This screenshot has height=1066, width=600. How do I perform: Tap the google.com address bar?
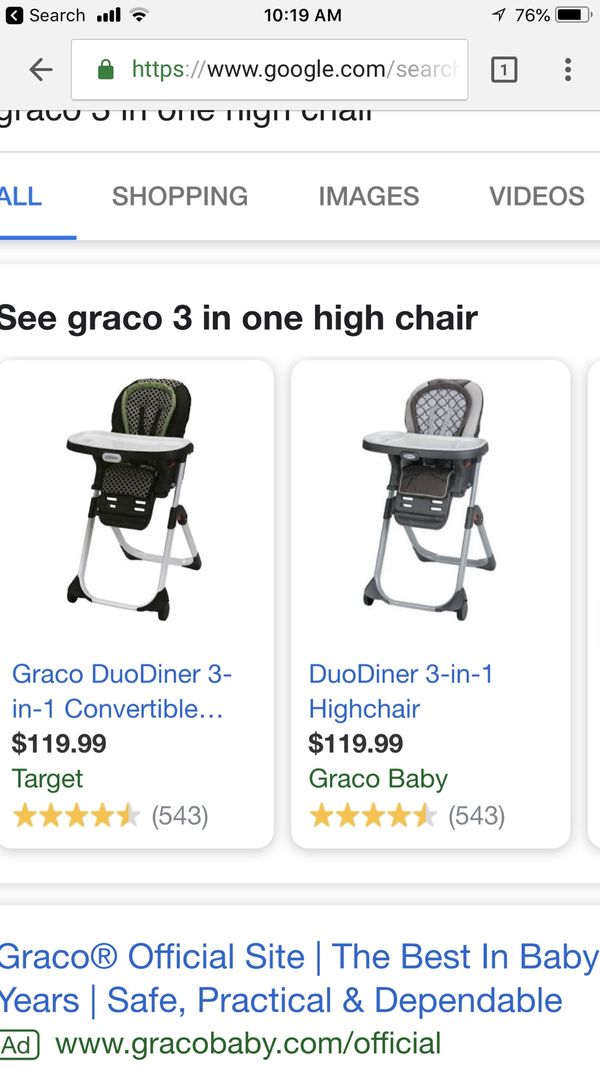(269, 69)
